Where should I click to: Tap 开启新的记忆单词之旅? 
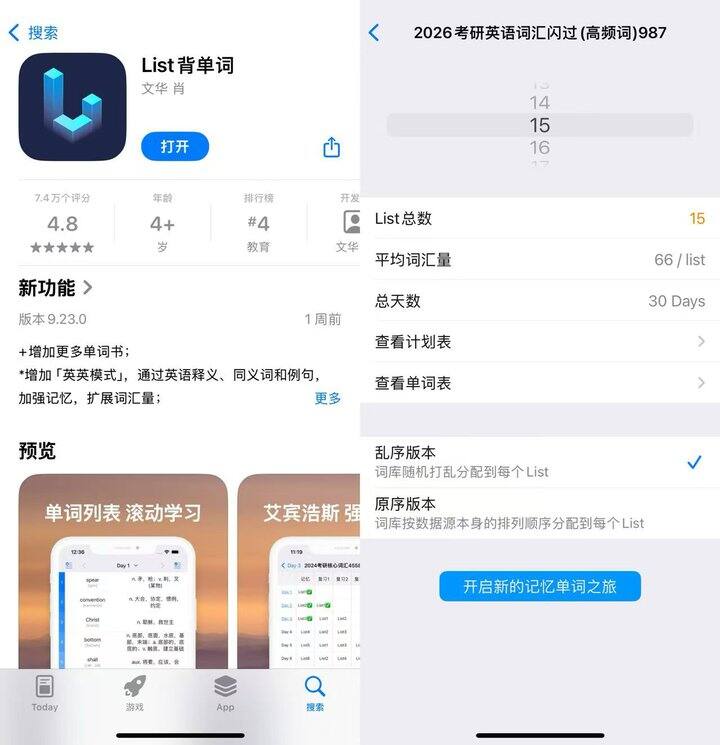point(540,586)
